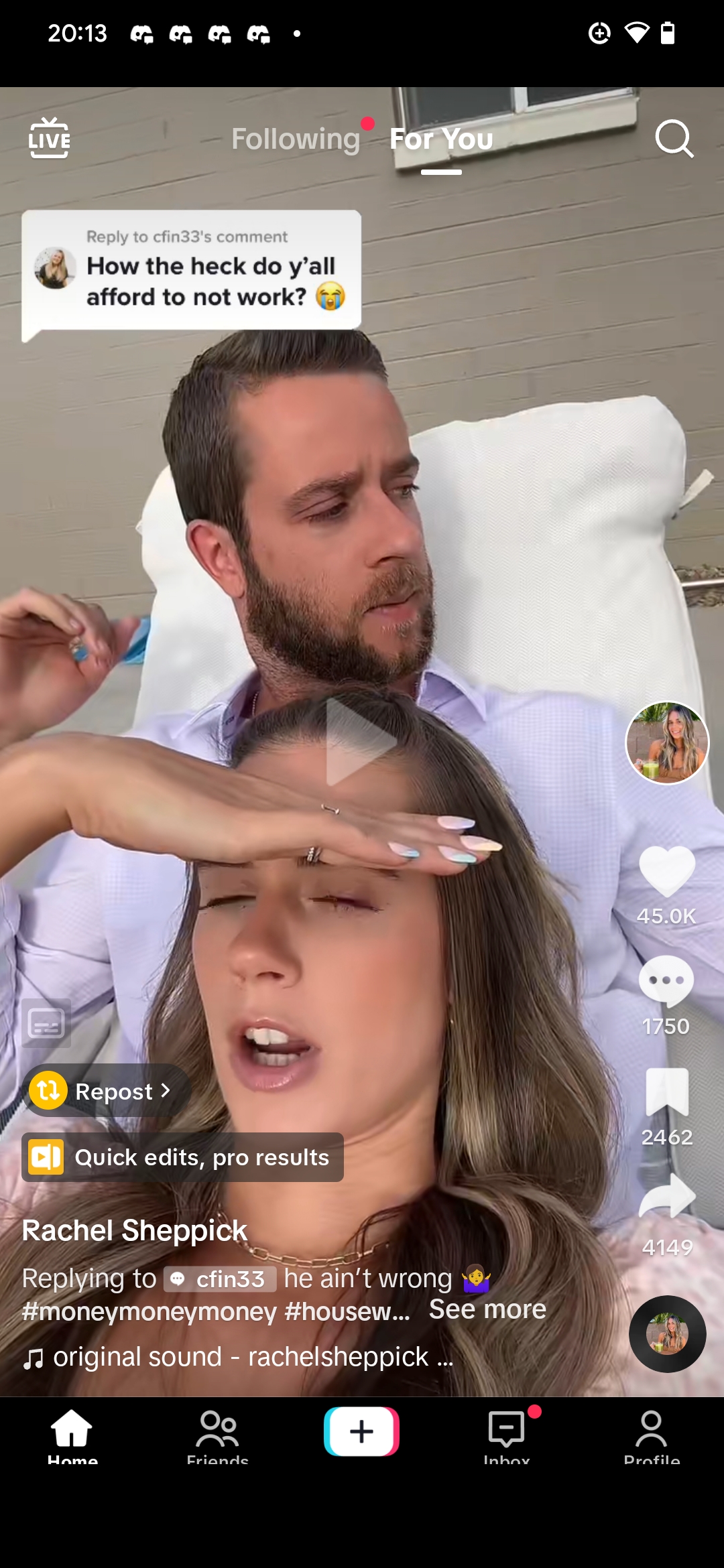Viewport: 724px width, 1568px height.
Task: Resume the paused video
Action: [x=361, y=742]
